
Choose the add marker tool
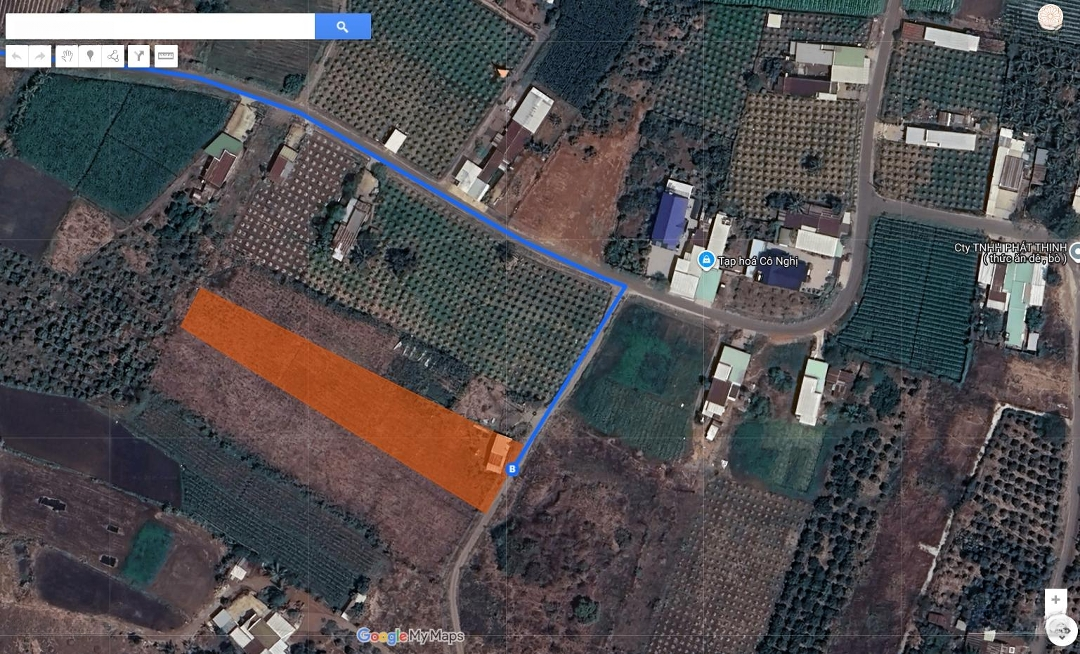pos(90,56)
